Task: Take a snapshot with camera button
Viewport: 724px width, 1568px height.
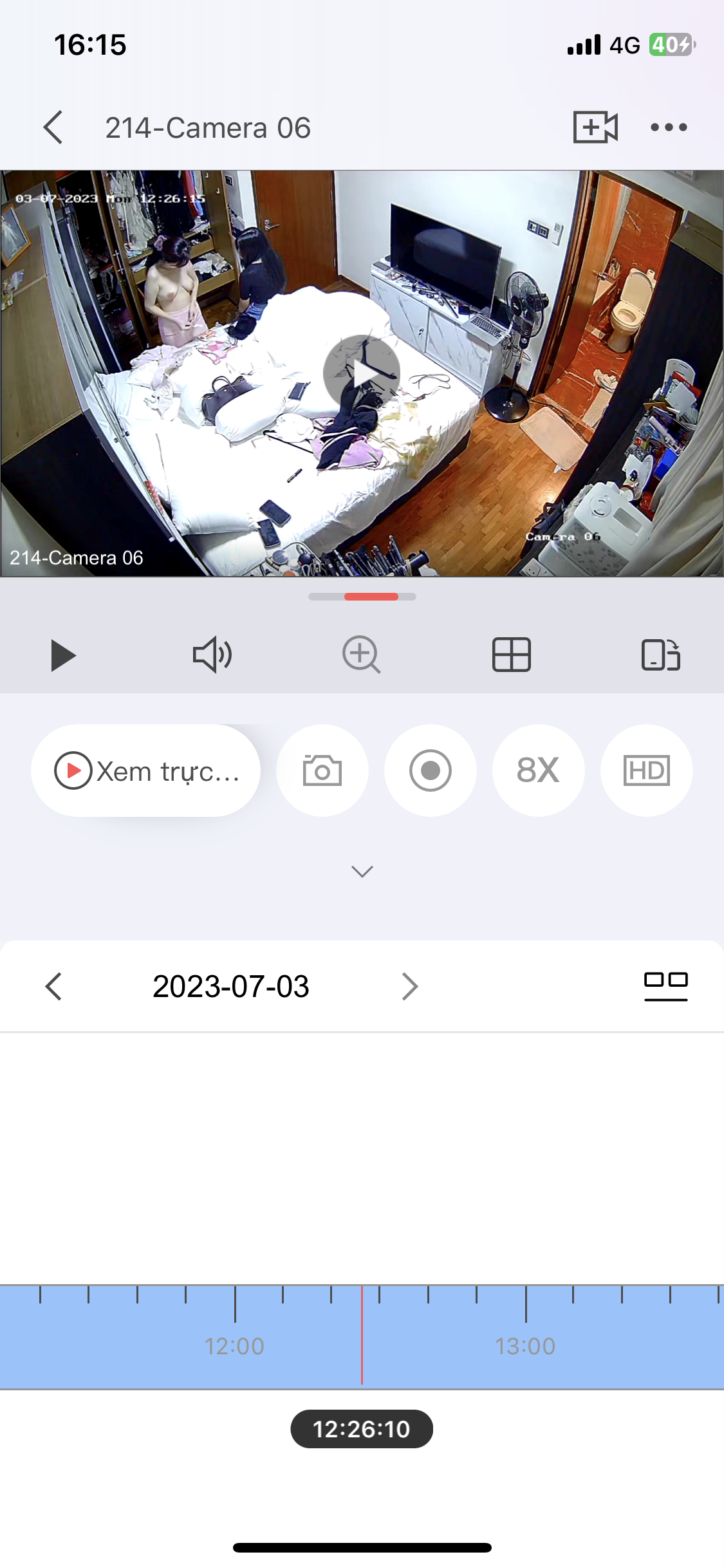Action: coord(322,770)
